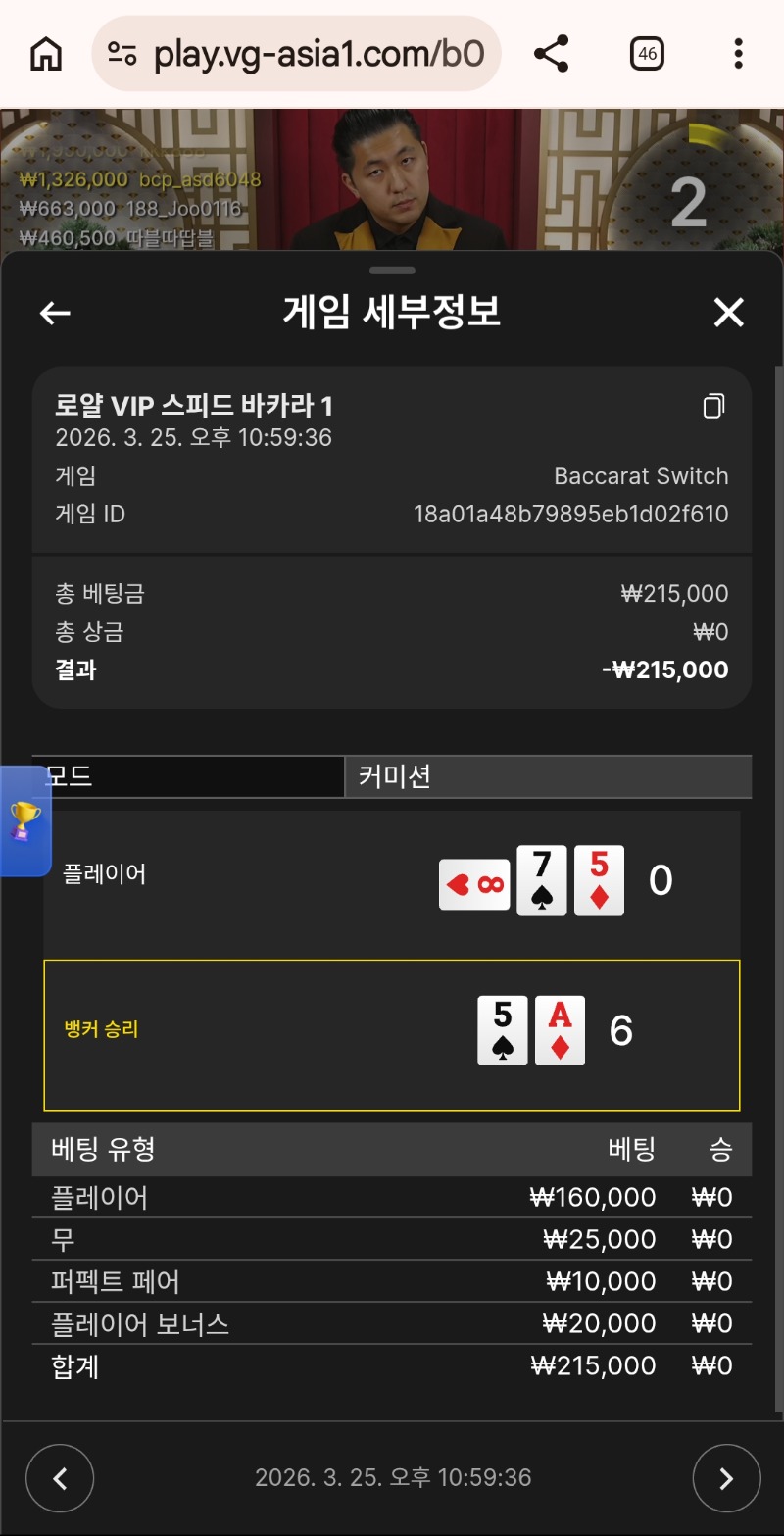Screen dimensions: 784x1536
Task: Share the current page
Action: tap(552, 54)
